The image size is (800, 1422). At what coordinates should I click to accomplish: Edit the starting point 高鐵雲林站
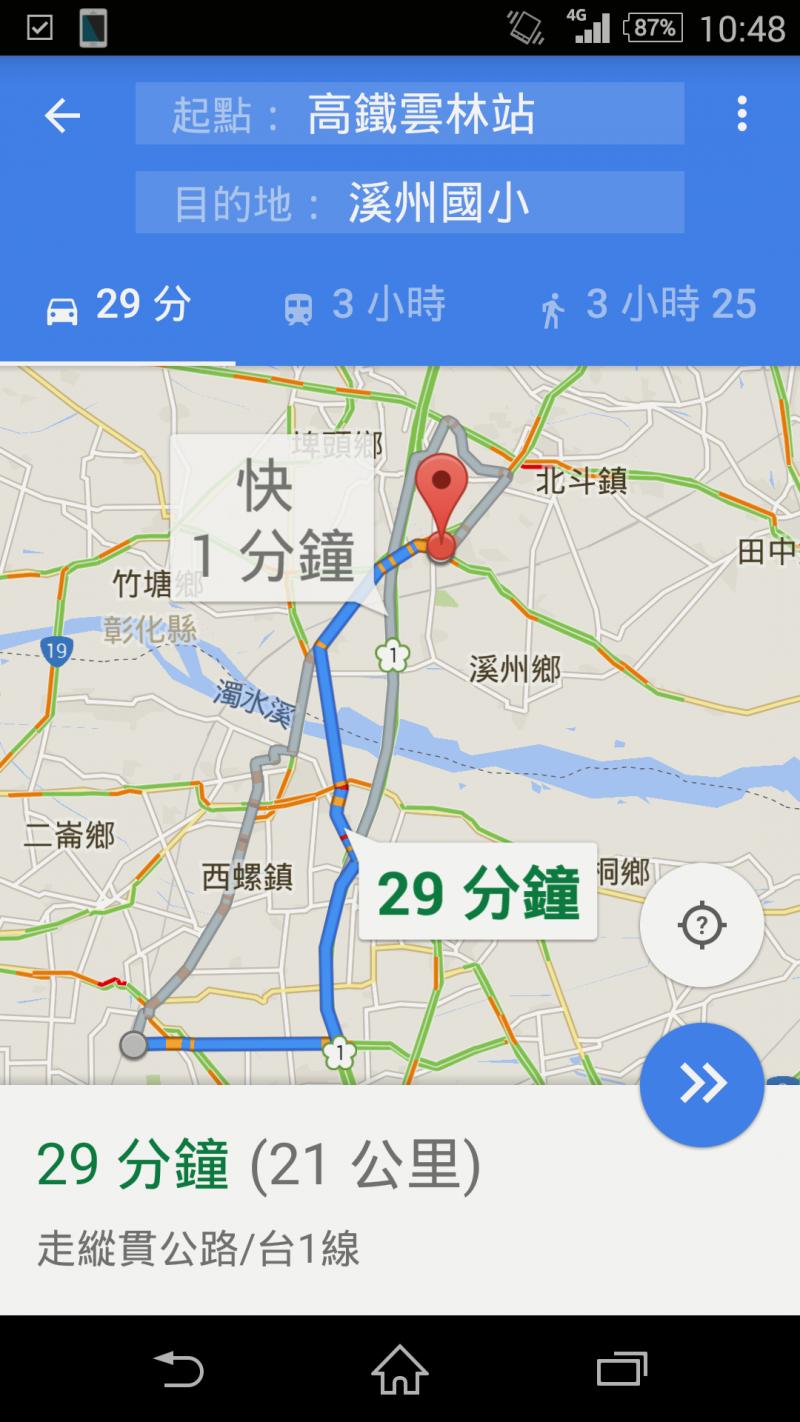pos(410,114)
